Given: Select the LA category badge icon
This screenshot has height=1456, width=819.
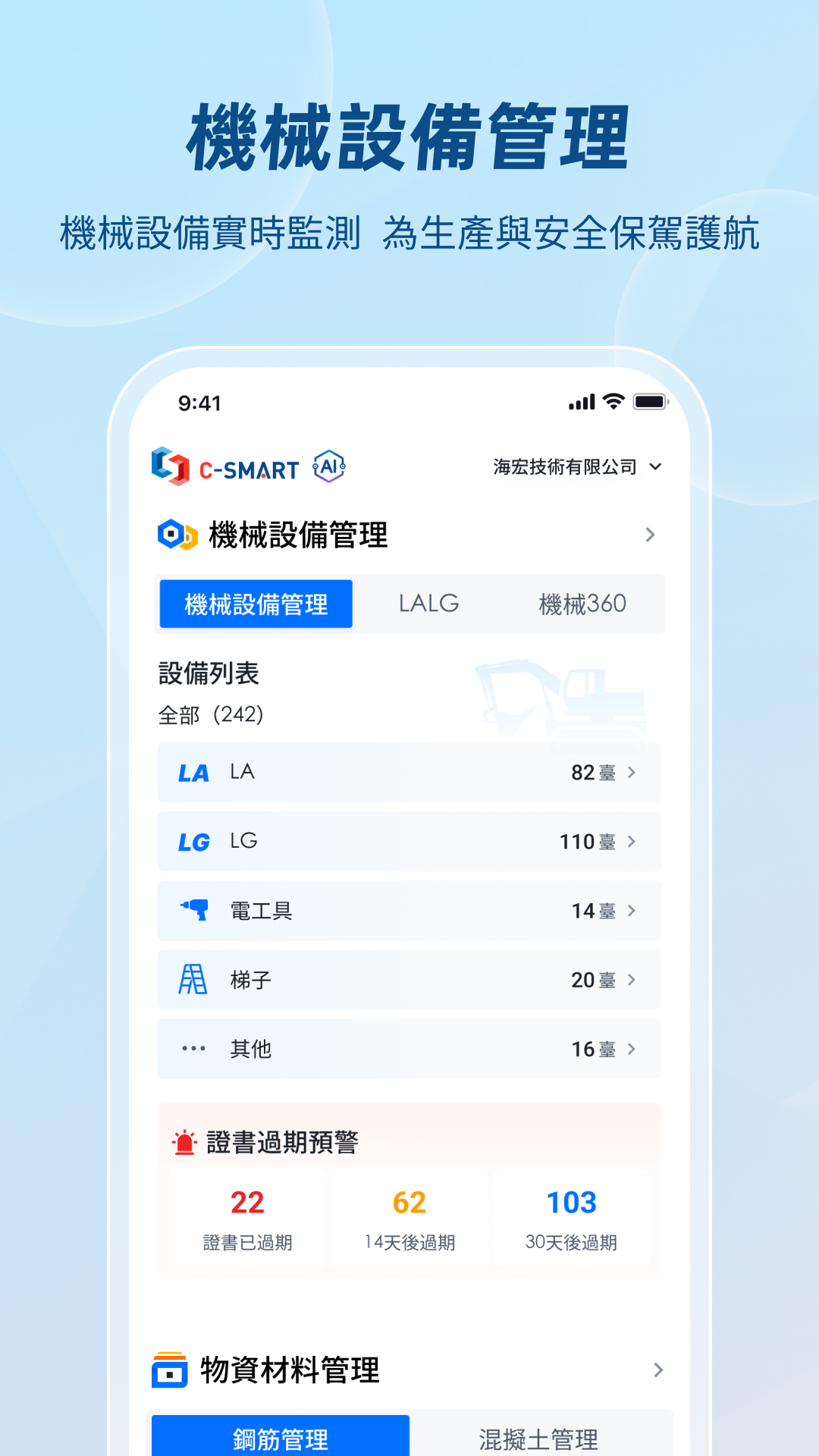Looking at the screenshot, I should pyautogui.click(x=192, y=772).
